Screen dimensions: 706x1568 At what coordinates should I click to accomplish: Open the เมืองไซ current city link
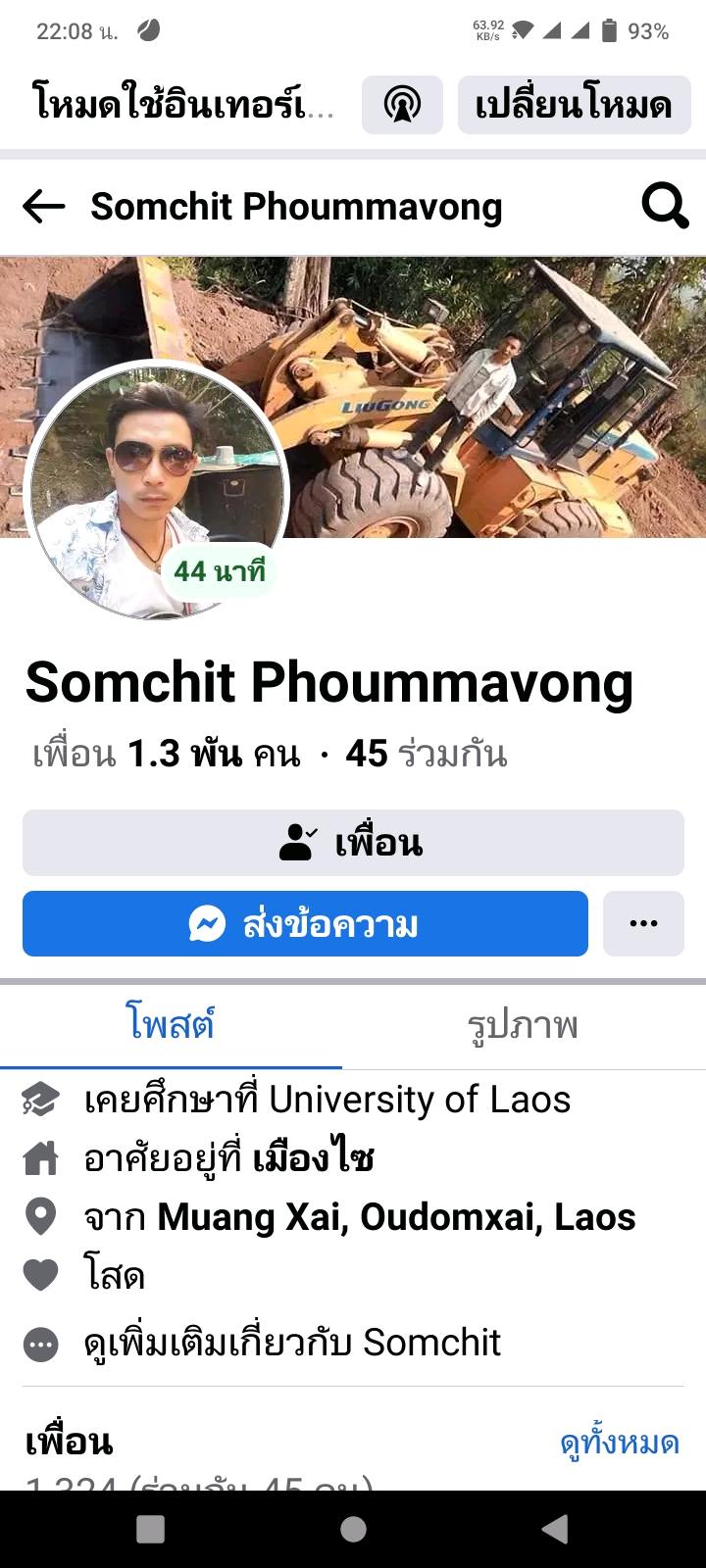pyautogui.click(x=313, y=1158)
